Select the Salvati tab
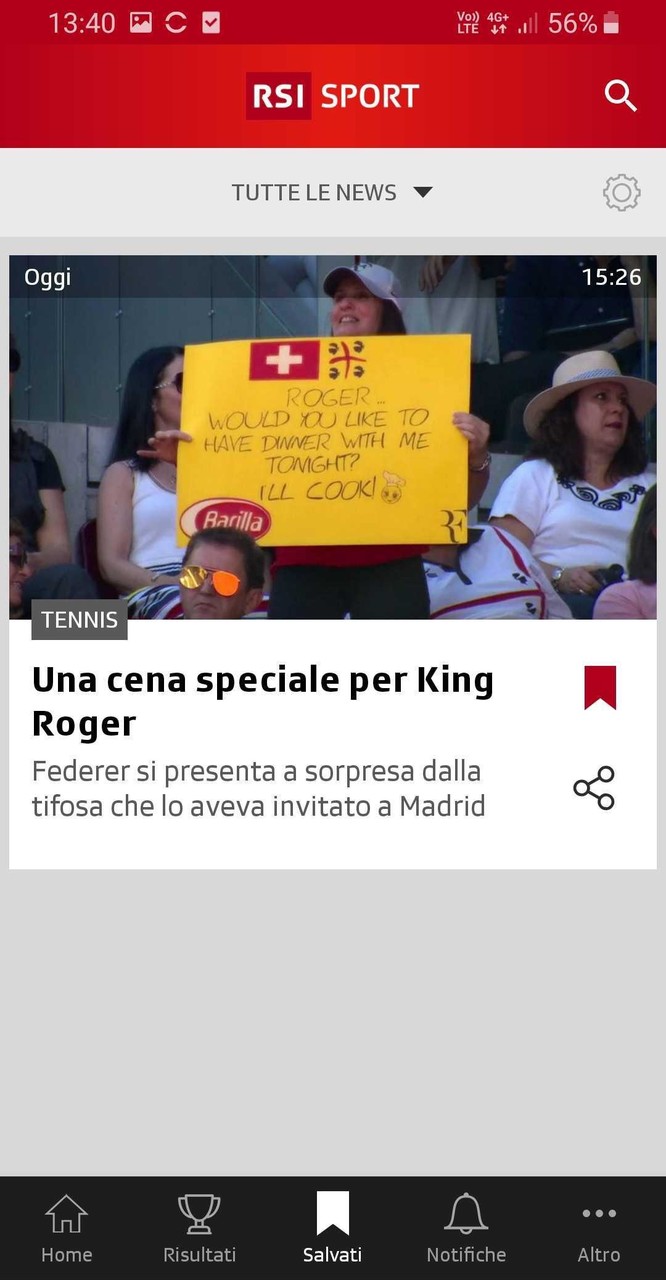 tap(332, 1228)
